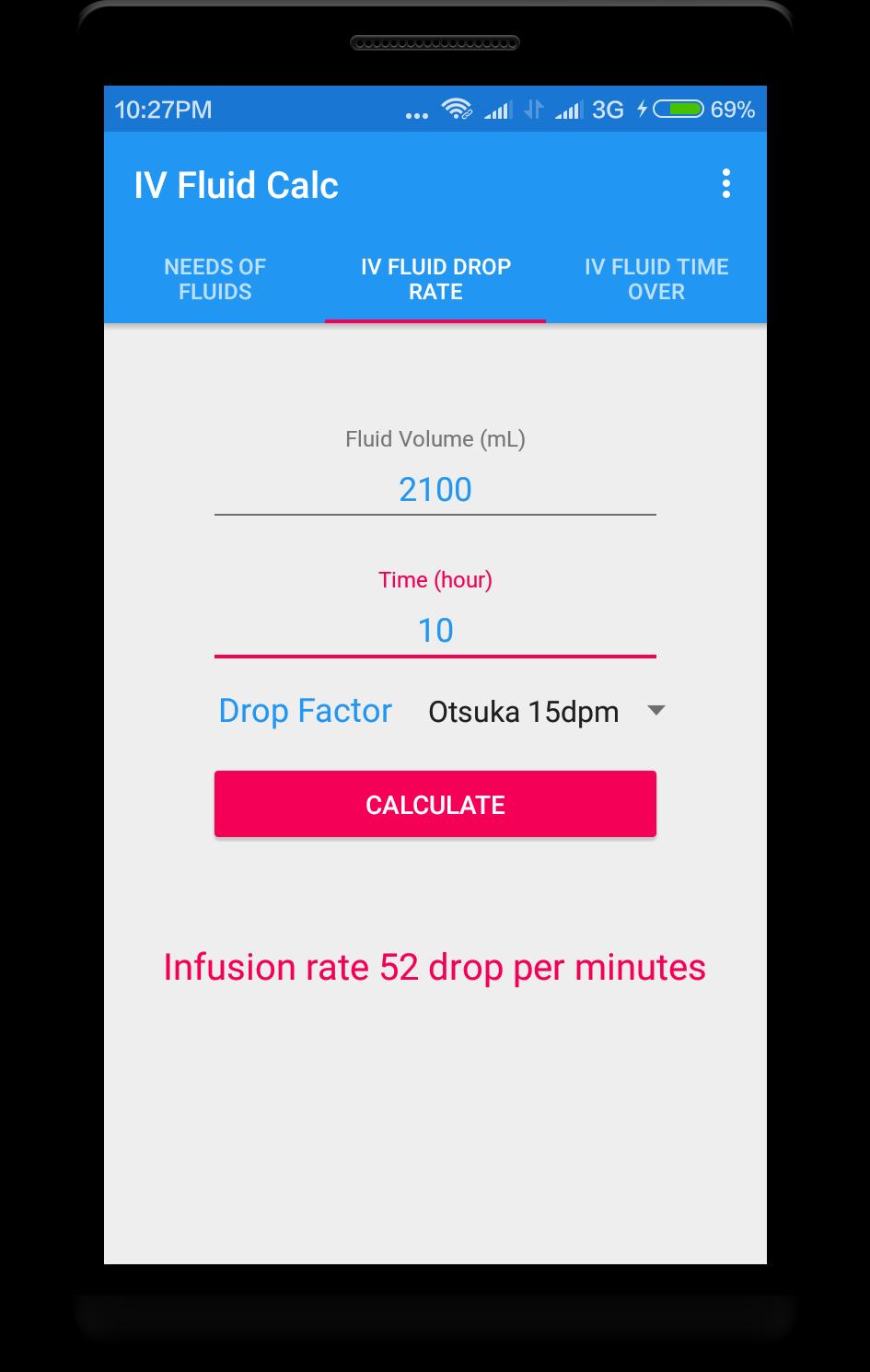
Task: Expand the Otsuka 15dpm dropdown arrow
Action: (x=655, y=711)
